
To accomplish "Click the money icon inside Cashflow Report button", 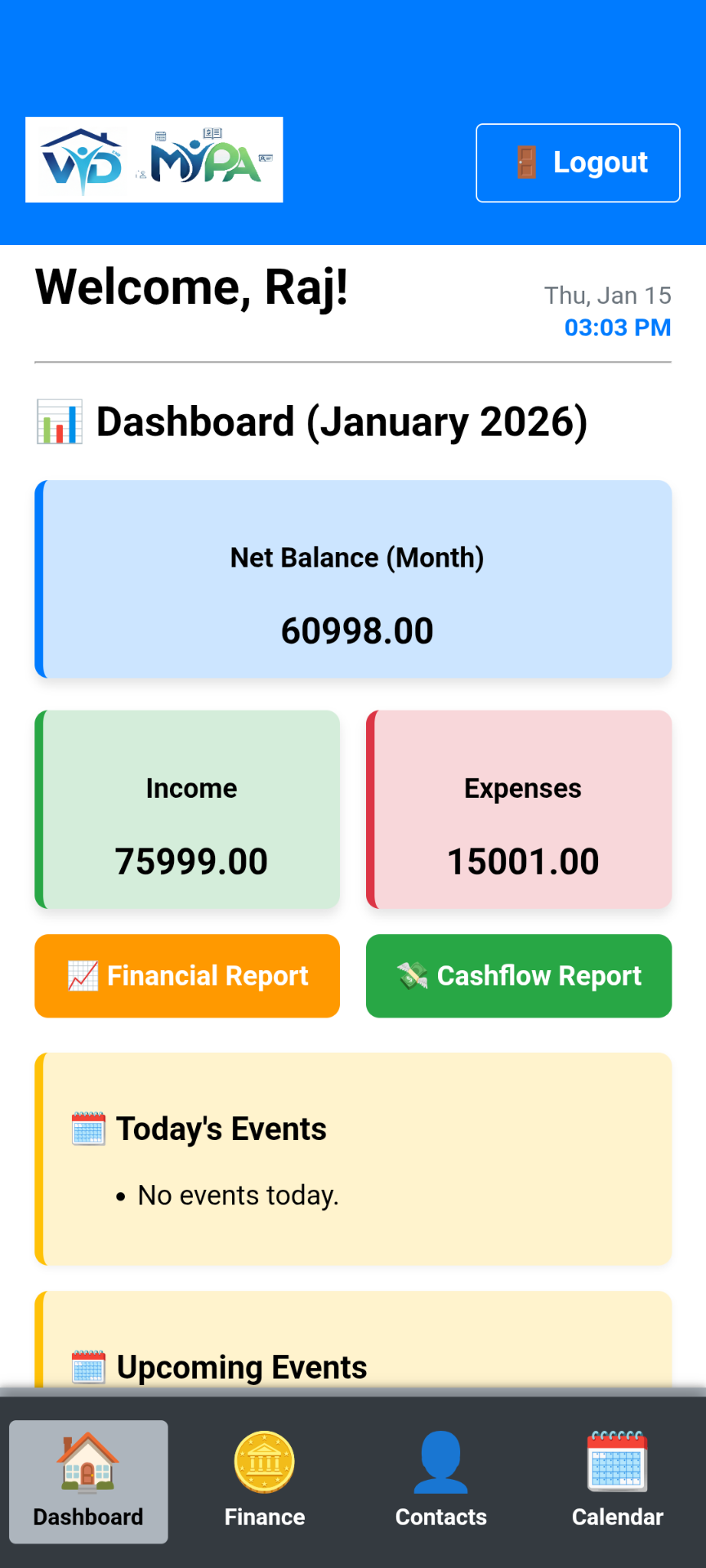I will [413, 976].
